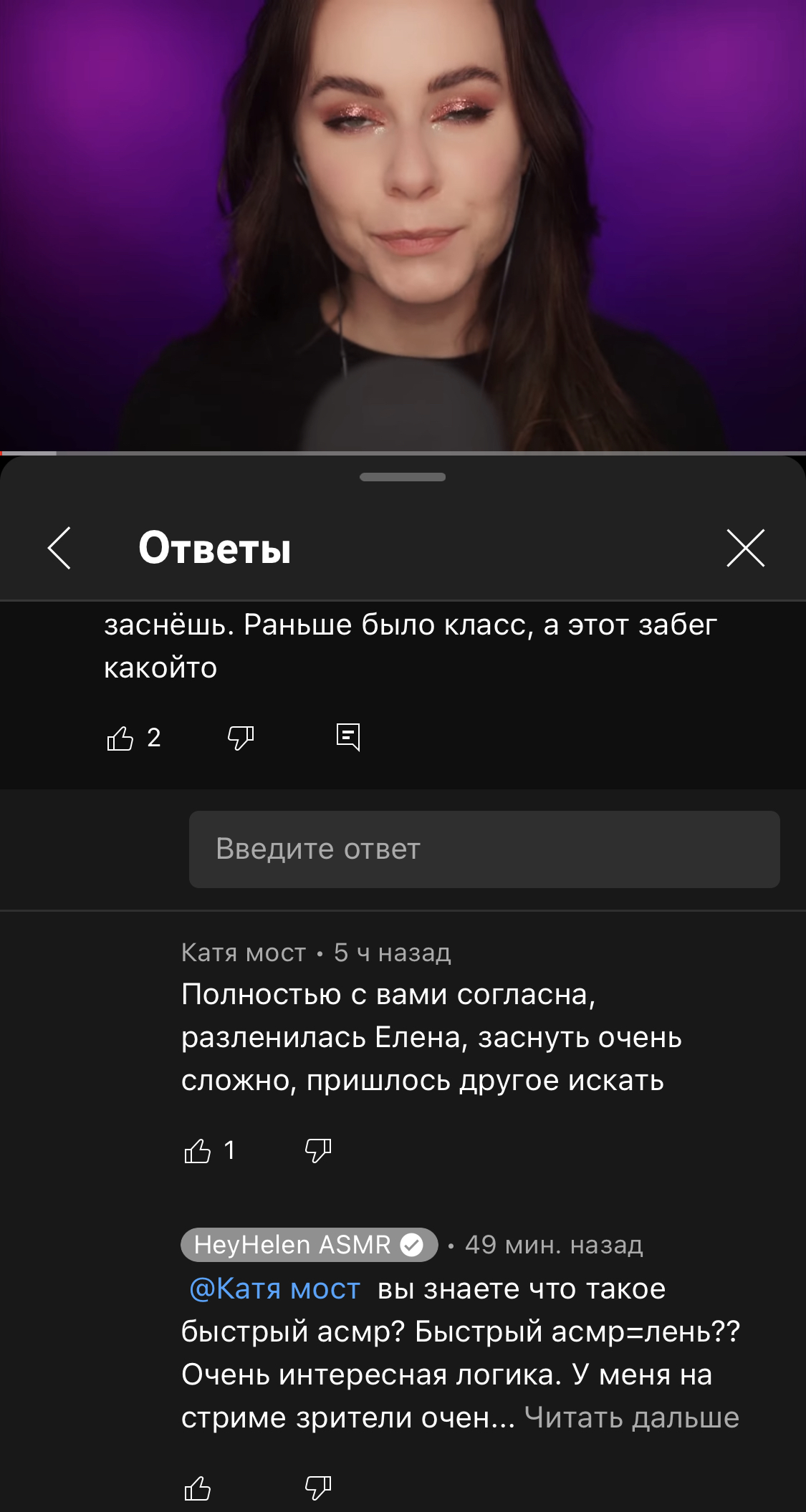Like the original comment with 2 likes
The width and height of the screenshot is (806, 1512).
pyautogui.click(x=120, y=738)
